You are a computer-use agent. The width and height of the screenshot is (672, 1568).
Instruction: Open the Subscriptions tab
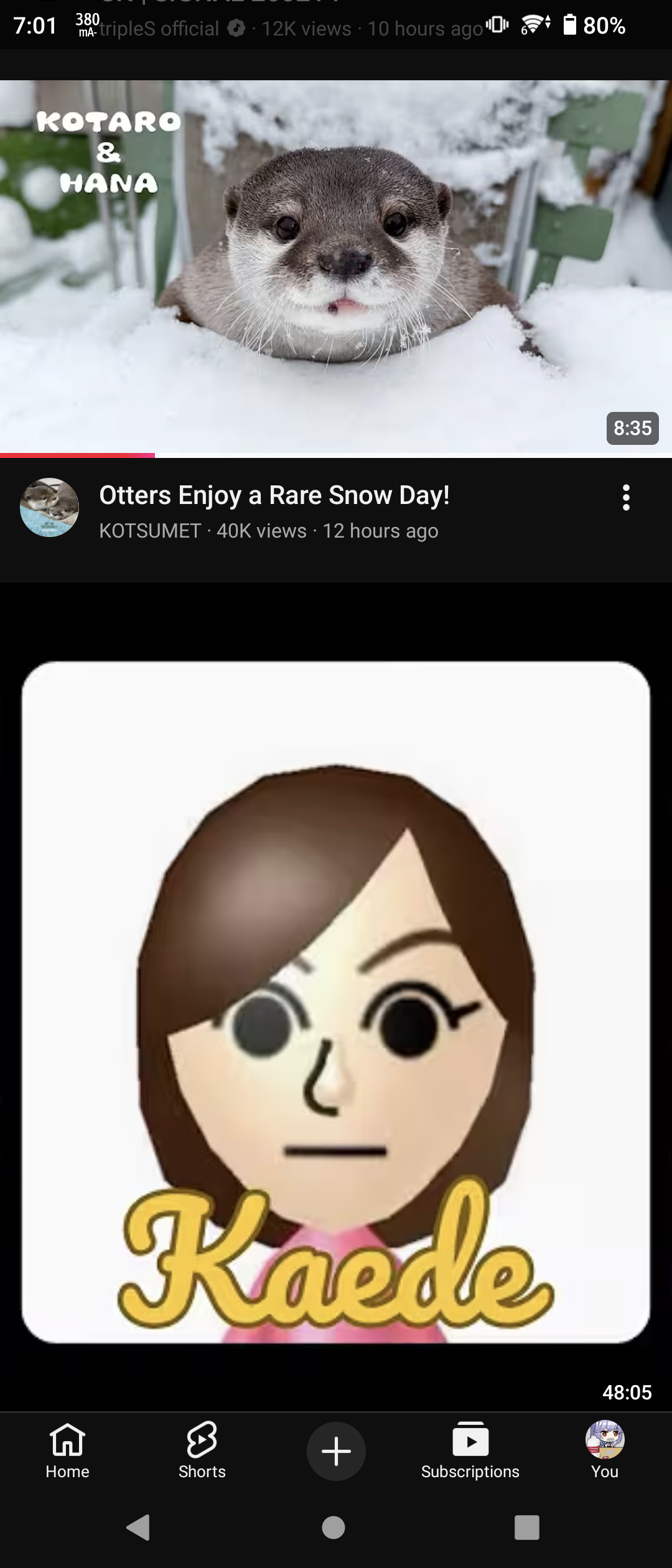point(470,1451)
